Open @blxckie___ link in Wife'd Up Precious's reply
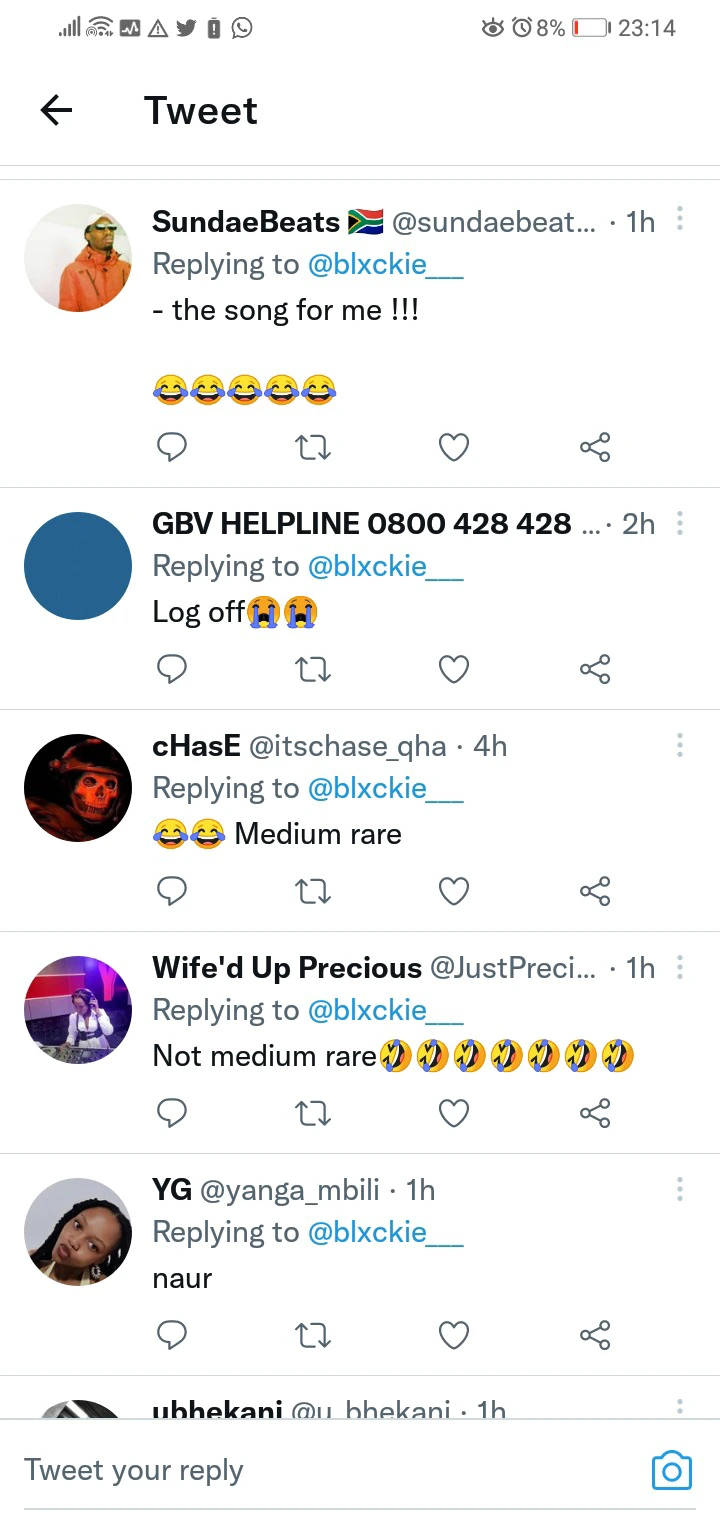Viewport: 720px width, 1520px height. tap(385, 1011)
